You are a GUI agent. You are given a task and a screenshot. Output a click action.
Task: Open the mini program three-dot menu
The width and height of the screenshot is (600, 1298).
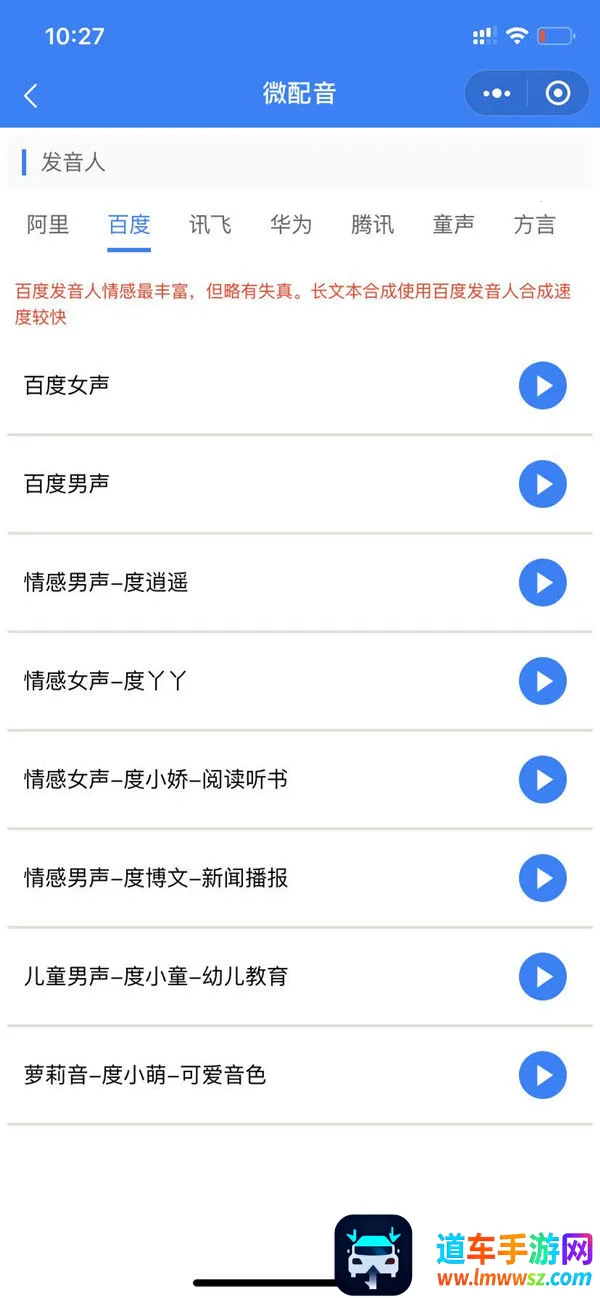[x=496, y=94]
